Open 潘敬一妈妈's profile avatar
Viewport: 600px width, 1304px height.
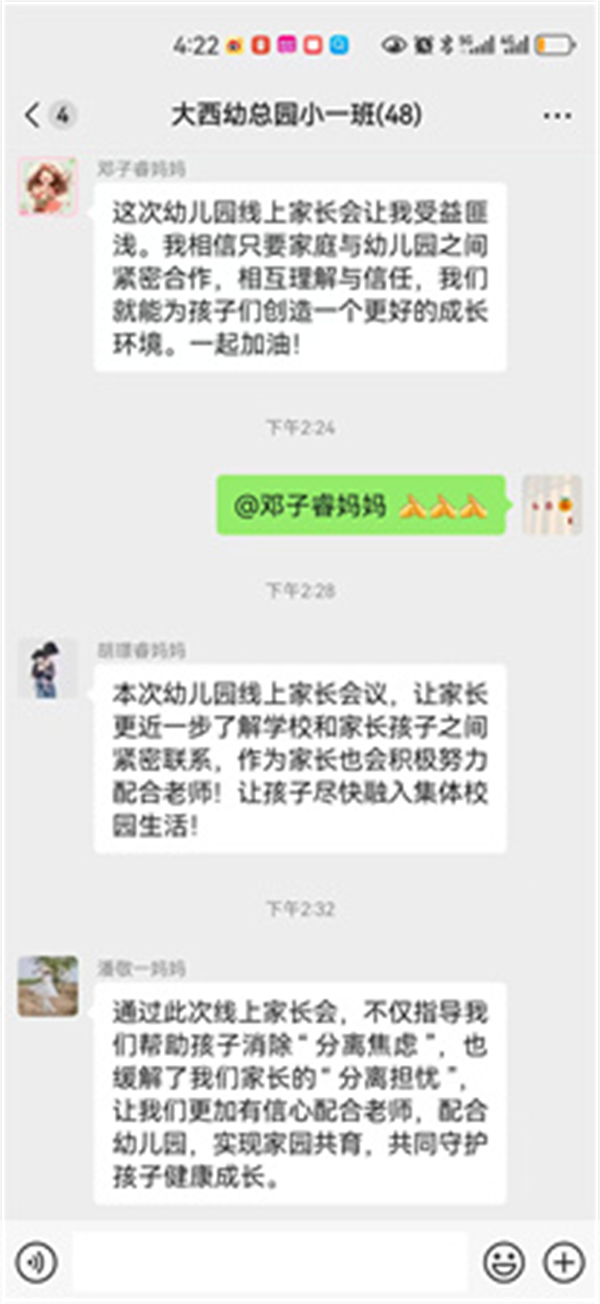(47, 986)
